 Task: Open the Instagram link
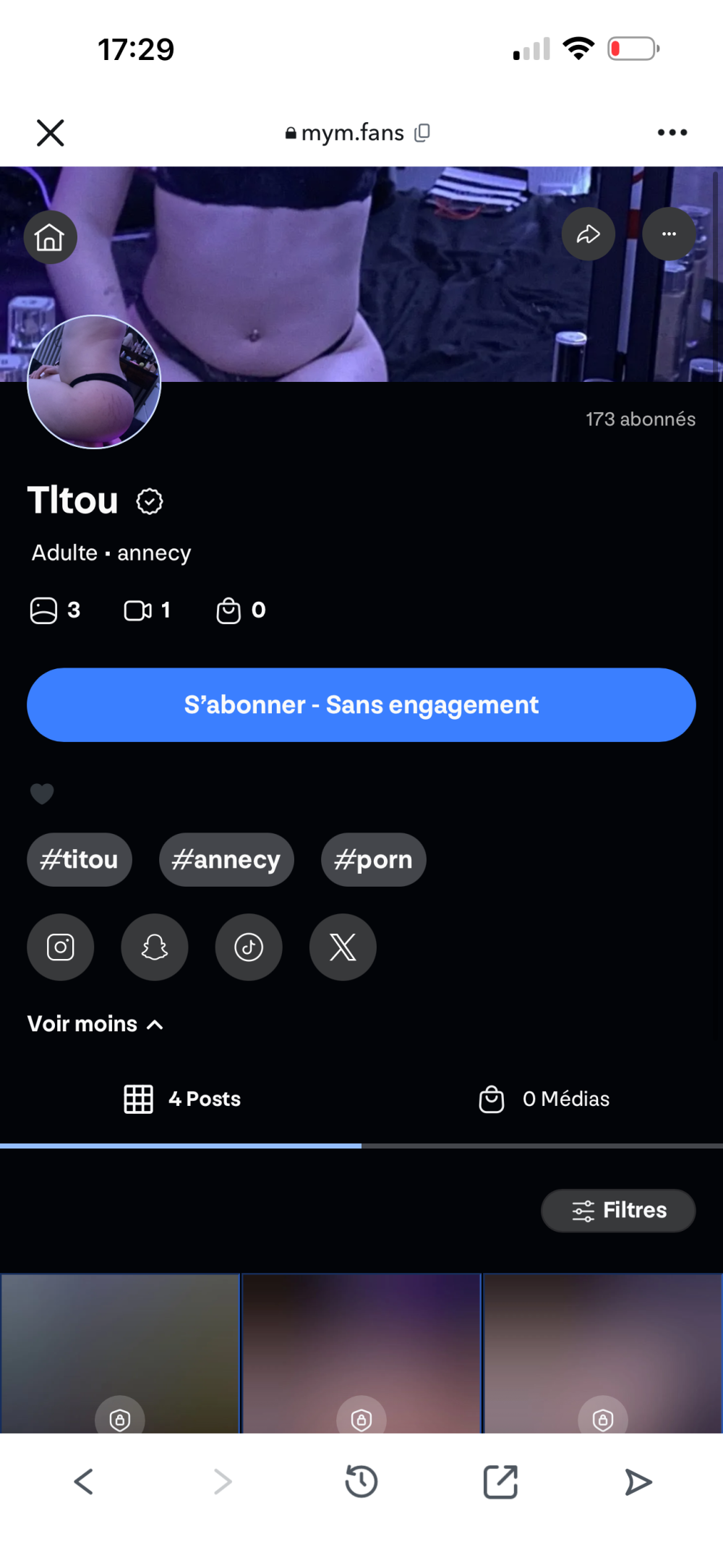(61, 947)
